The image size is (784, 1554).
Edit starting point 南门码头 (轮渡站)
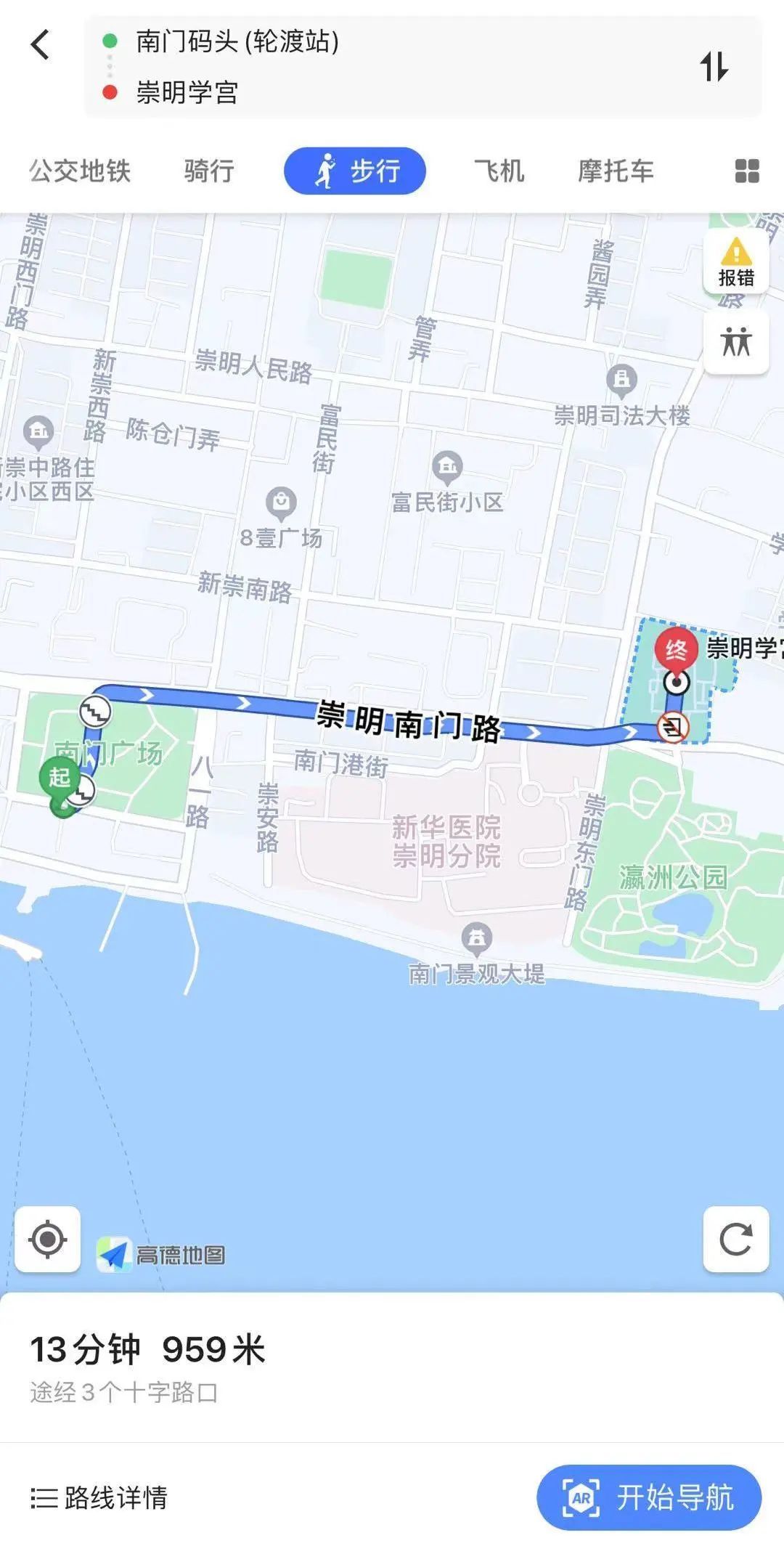pos(237,42)
